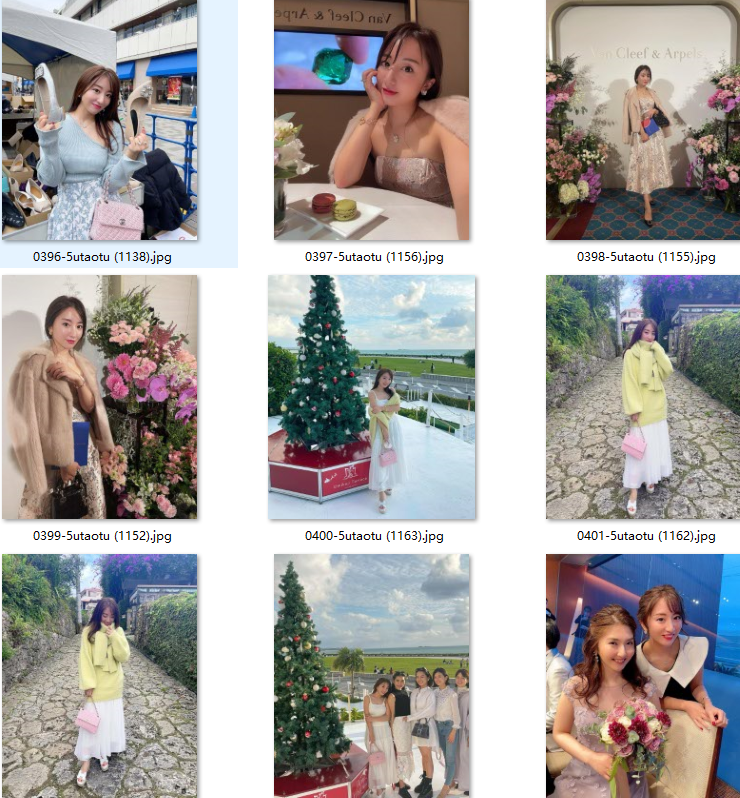740x798 pixels.
Task: Select file 0399-5utaotu (1152).jpg
Action: 100,397
